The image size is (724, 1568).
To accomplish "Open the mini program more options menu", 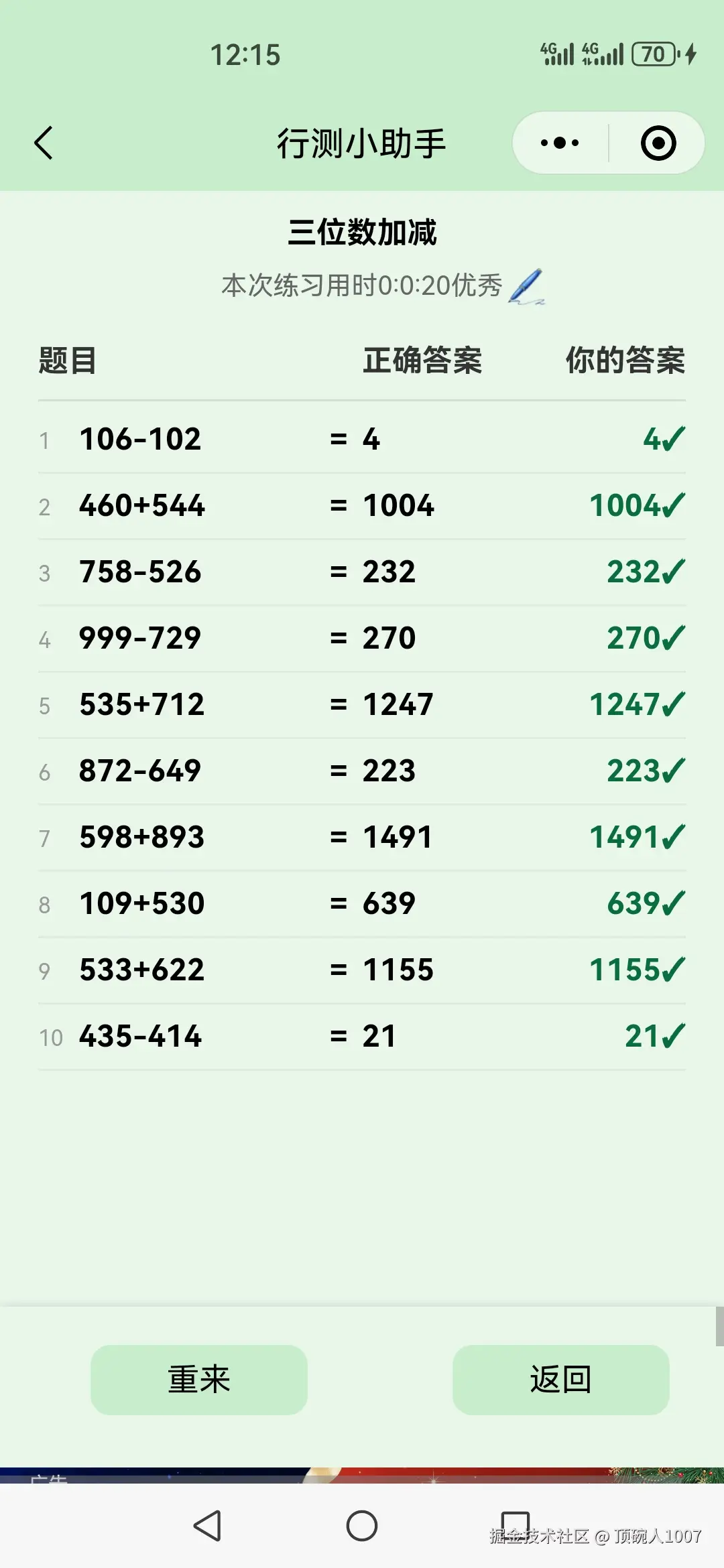I will point(560,143).
